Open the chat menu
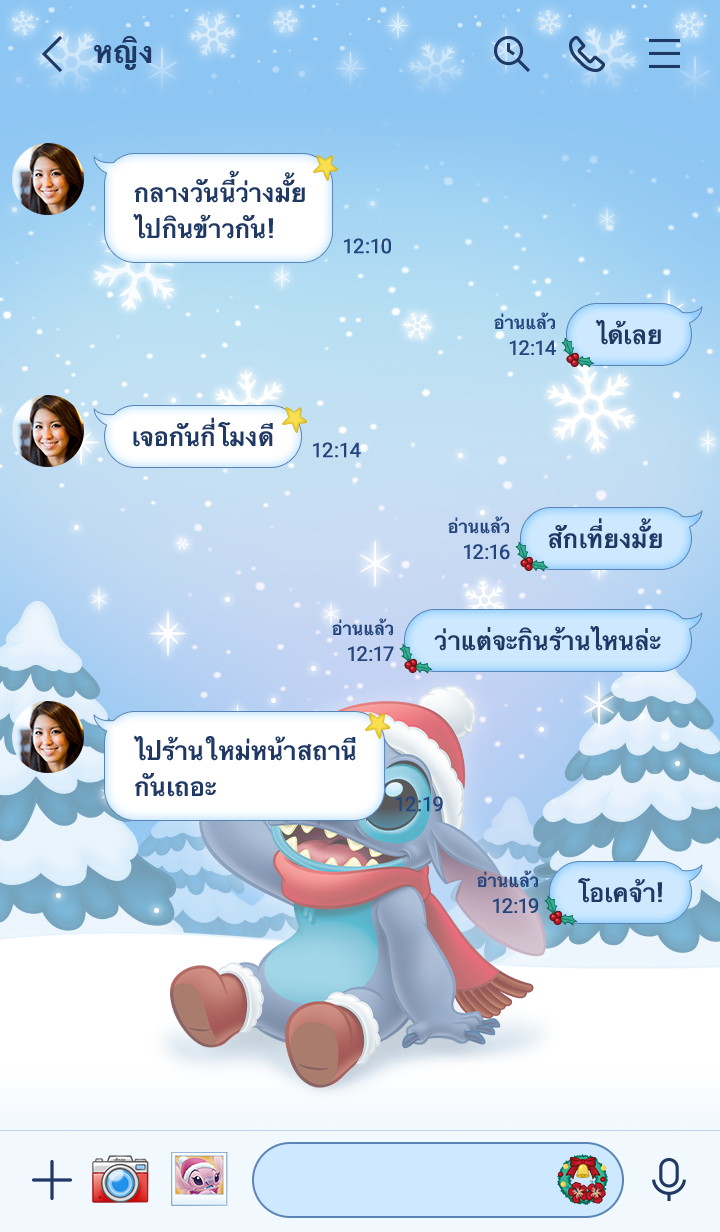This screenshot has height=1232, width=720. pyautogui.click(x=664, y=54)
